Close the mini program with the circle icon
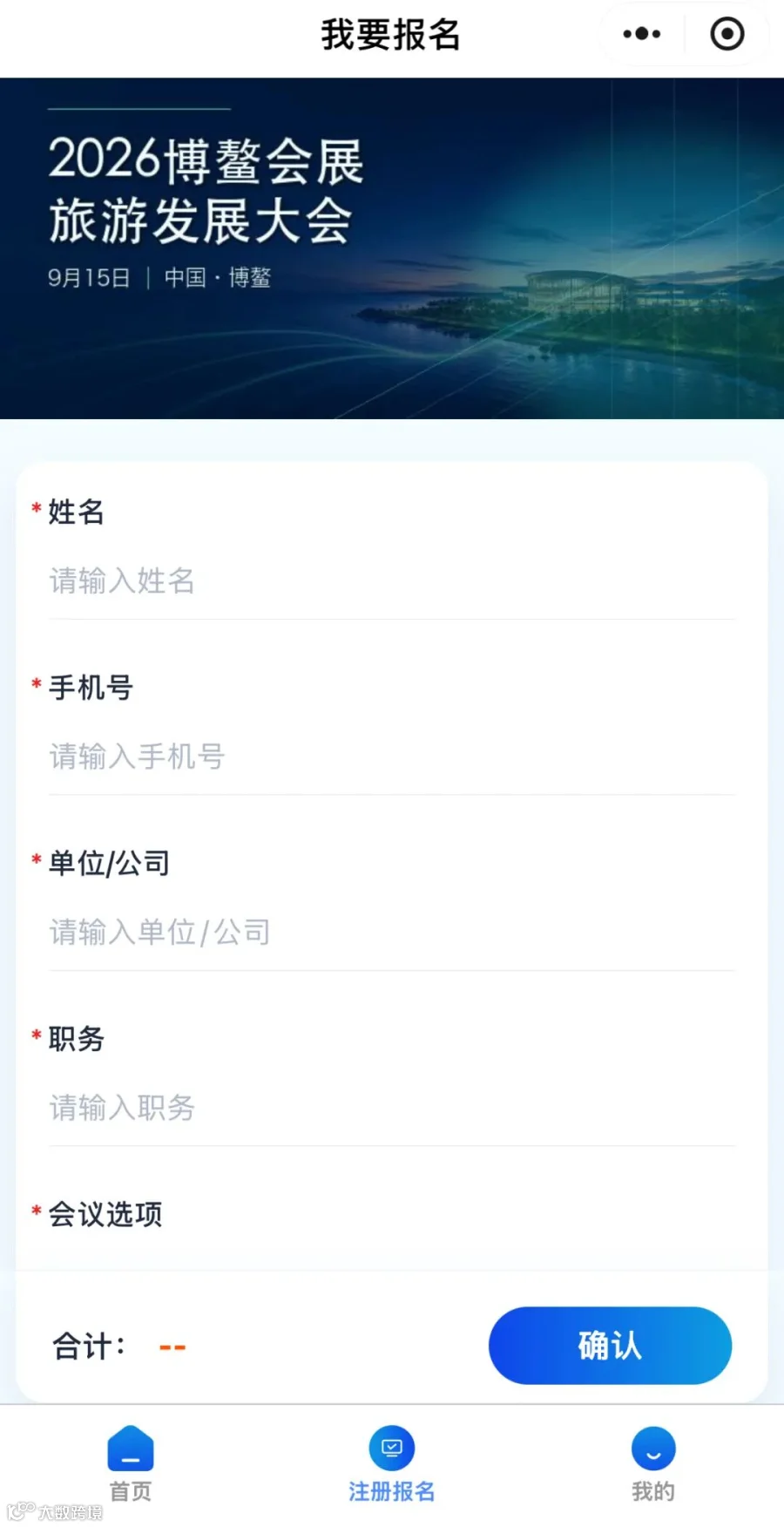 727,34
